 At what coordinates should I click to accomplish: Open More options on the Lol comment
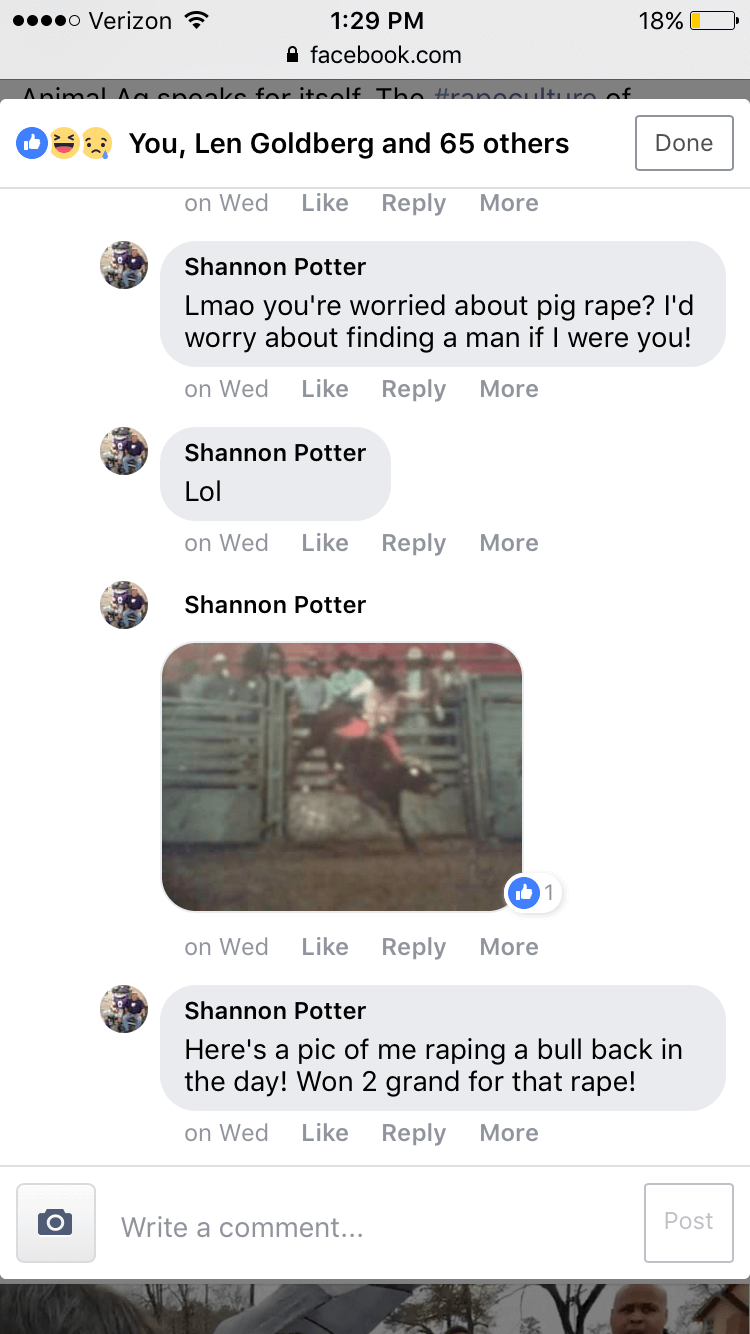tap(508, 542)
